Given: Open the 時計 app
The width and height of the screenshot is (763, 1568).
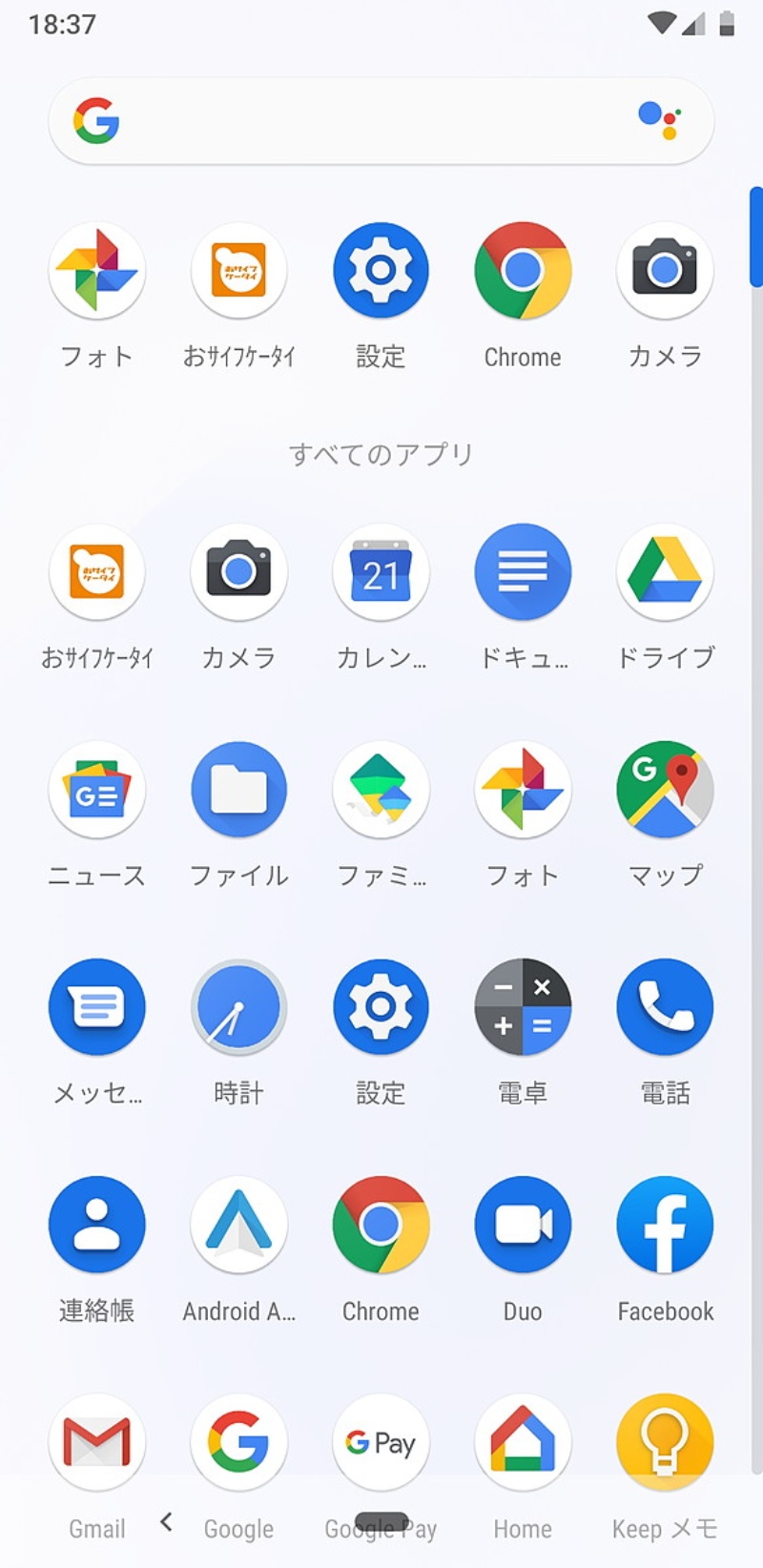Looking at the screenshot, I should pyautogui.click(x=238, y=1007).
